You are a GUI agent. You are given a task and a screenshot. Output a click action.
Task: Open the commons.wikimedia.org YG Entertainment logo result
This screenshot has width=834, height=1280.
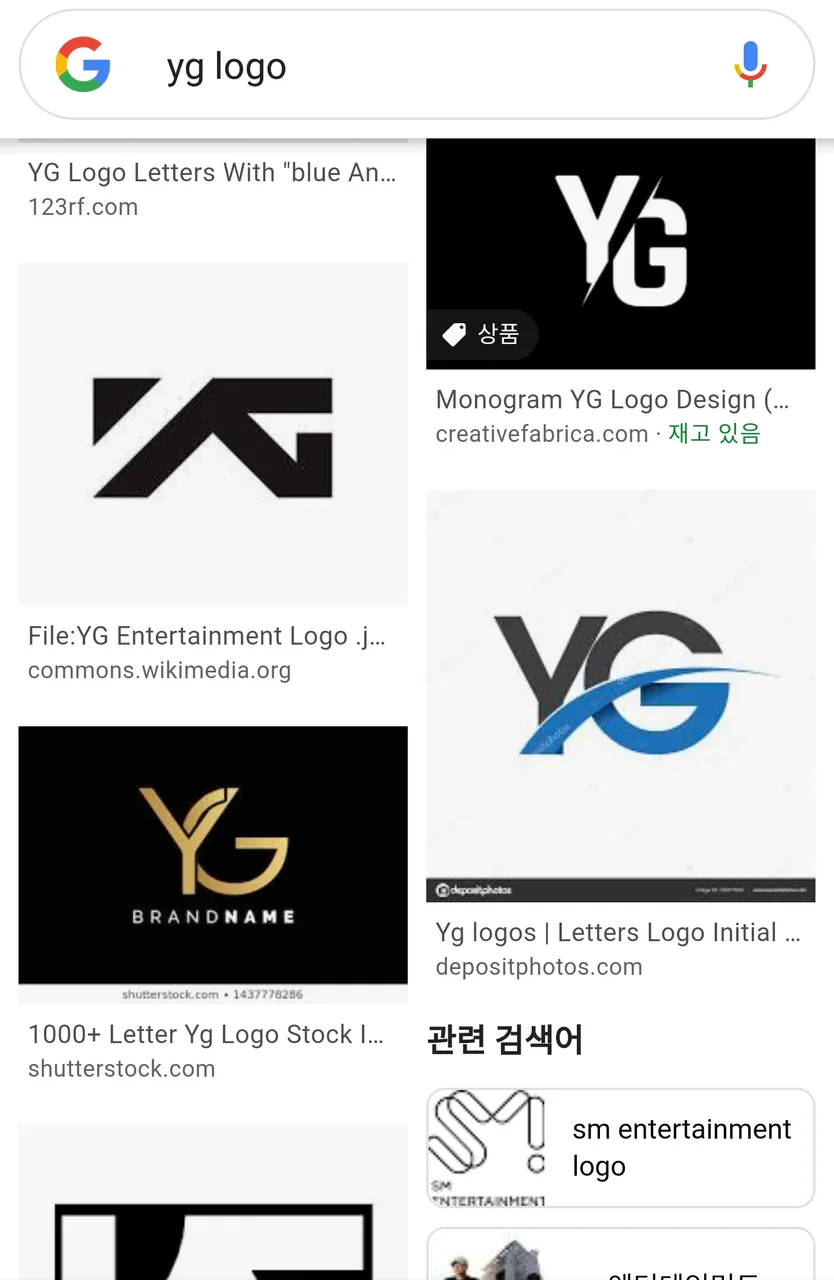click(213, 434)
